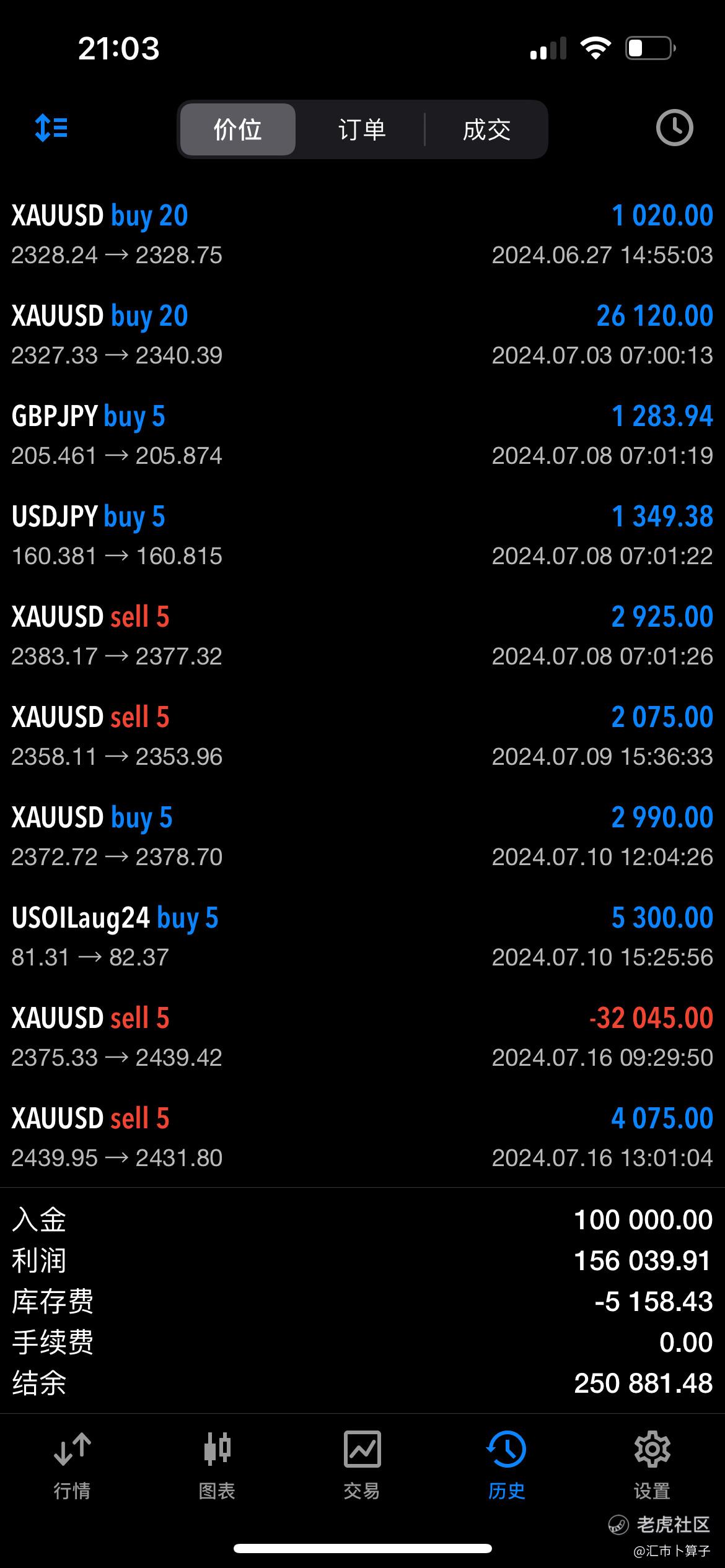Switch to the 订单 segment
The image size is (725, 1568).
(362, 129)
